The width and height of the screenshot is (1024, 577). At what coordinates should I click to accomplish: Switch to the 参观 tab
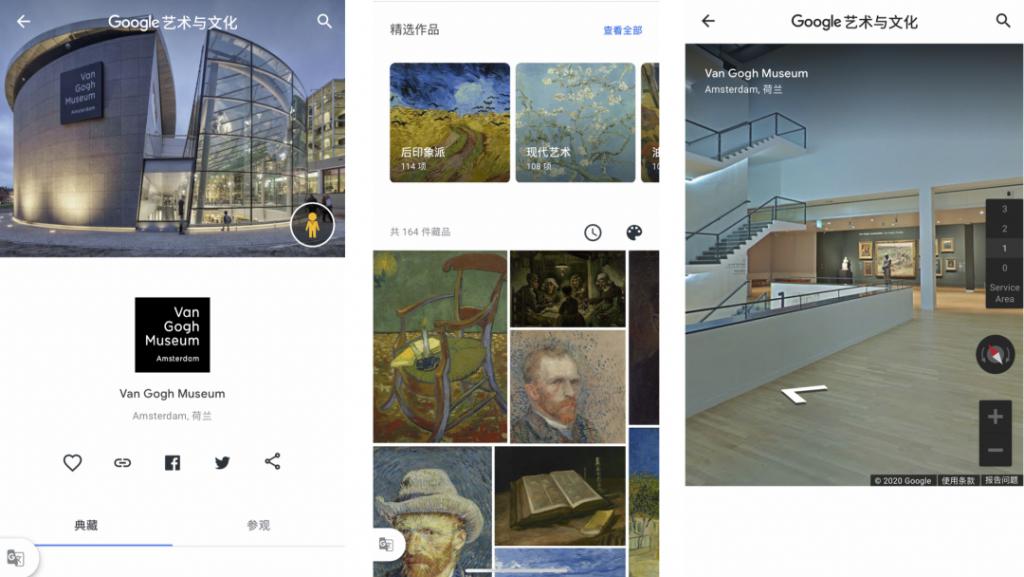coord(258,525)
